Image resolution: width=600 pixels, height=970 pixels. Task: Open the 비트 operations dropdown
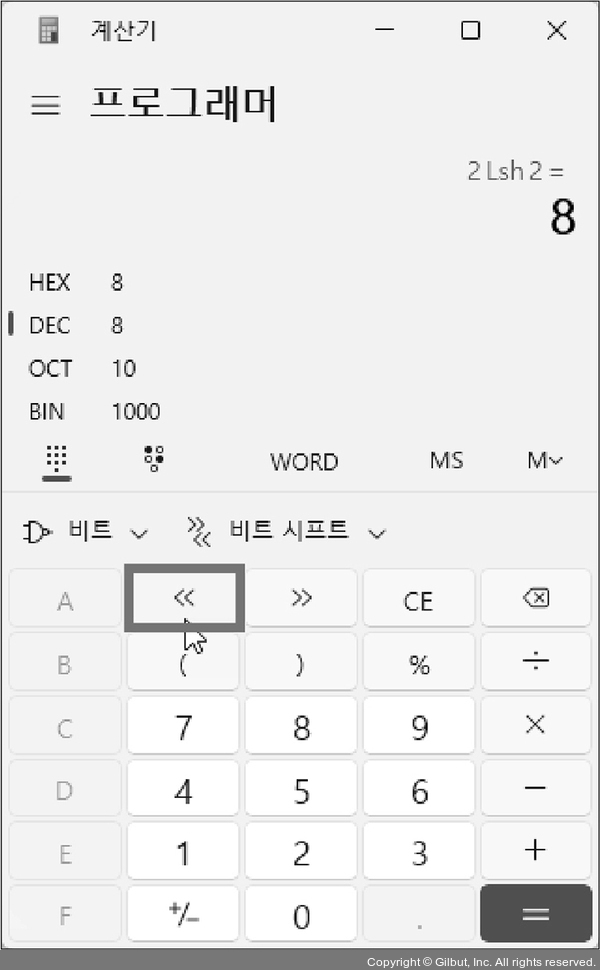(x=86, y=532)
